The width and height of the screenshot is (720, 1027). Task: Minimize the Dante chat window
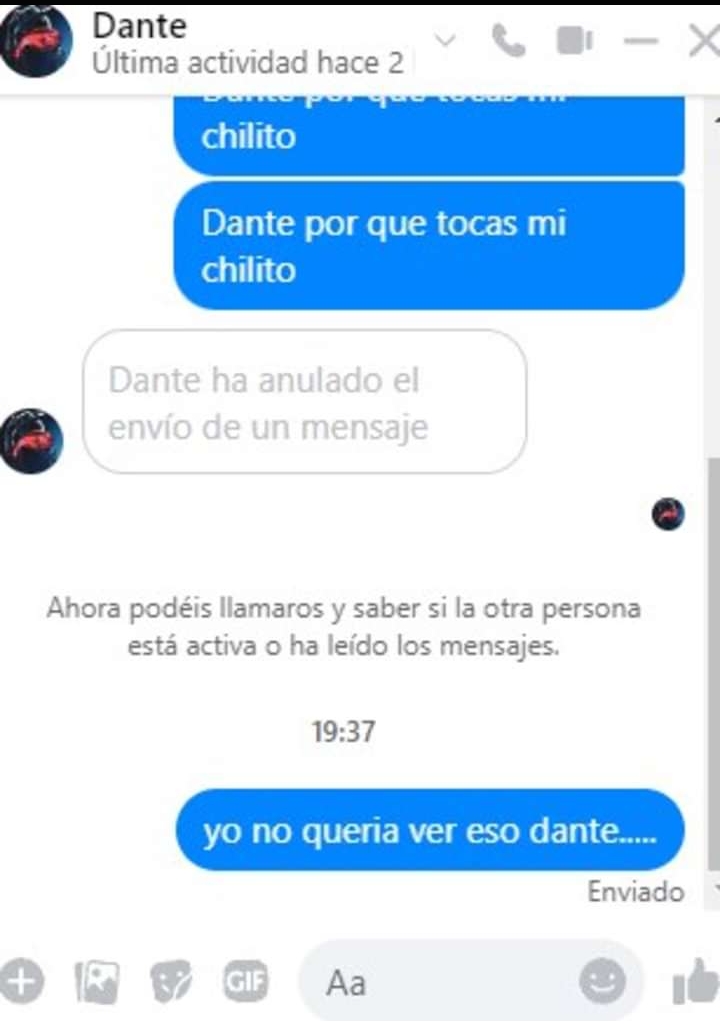click(x=640, y=41)
